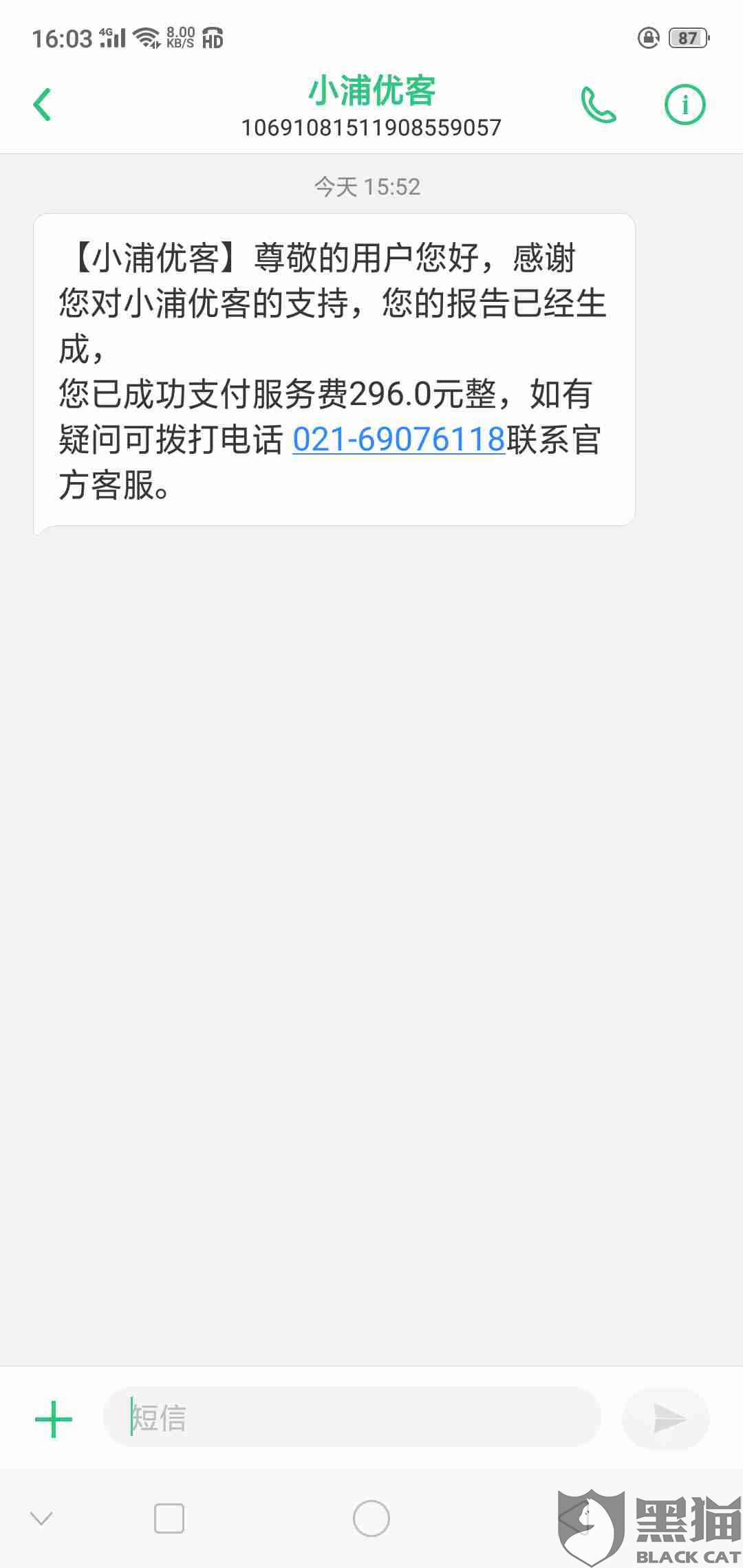
Task: Tap the phone number link 021-69076118
Action: (x=399, y=439)
